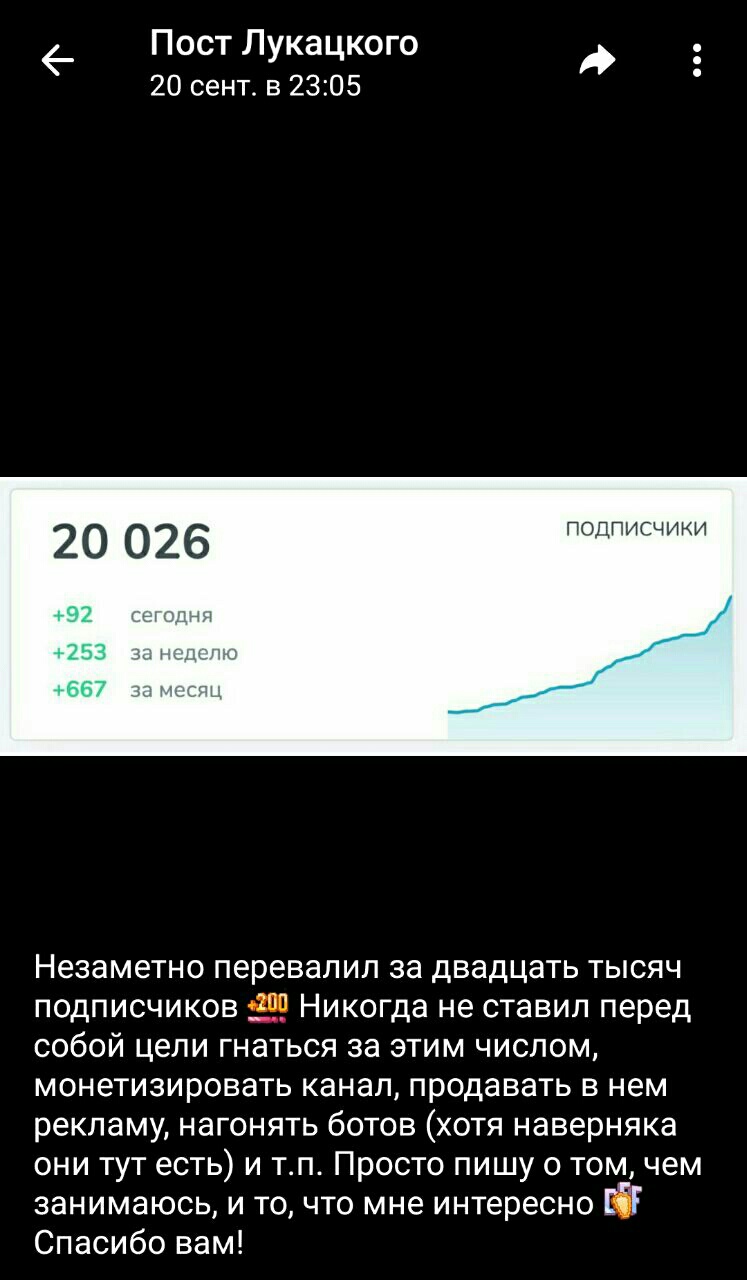Open the three-dot overflow menu
747x1280 pixels.
tap(697, 61)
